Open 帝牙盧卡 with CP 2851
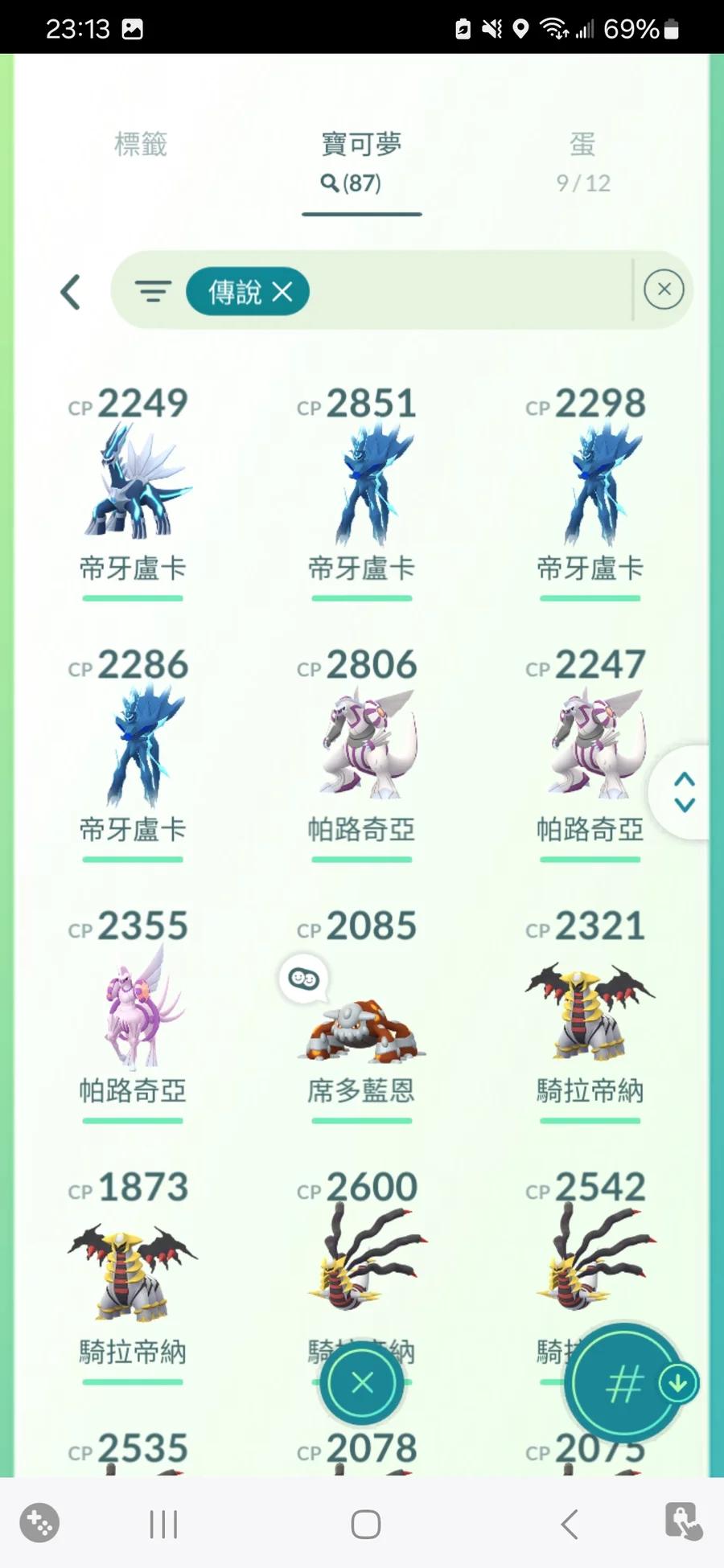This screenshot has height=1568, width=724. pyautogui.click(x=361, y=482)
